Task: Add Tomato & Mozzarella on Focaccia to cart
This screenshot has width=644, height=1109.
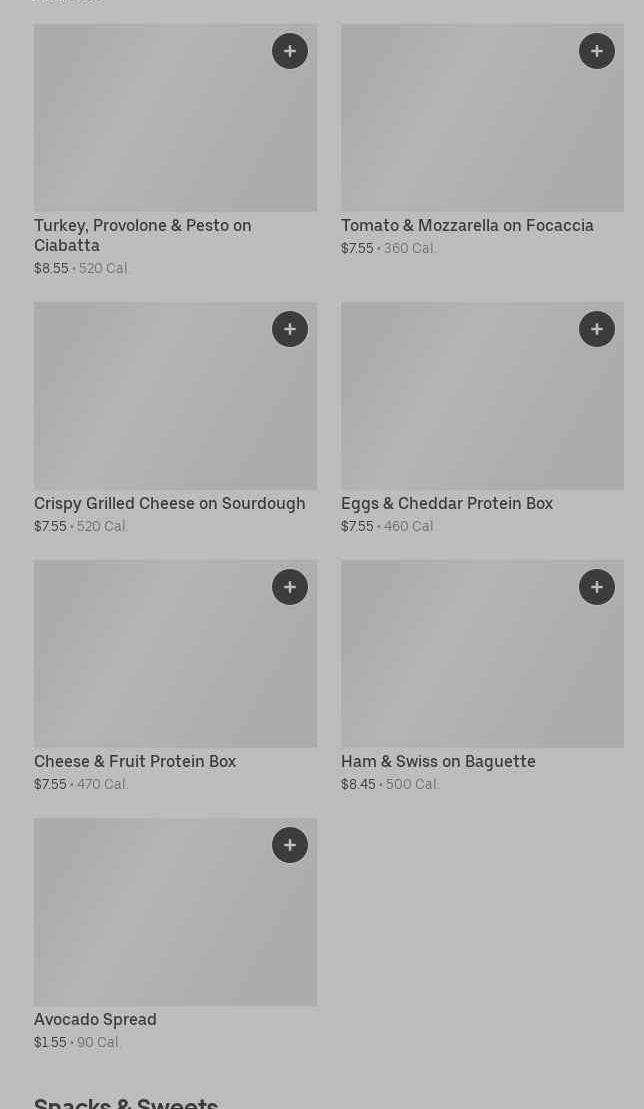Action: point(597,51)
